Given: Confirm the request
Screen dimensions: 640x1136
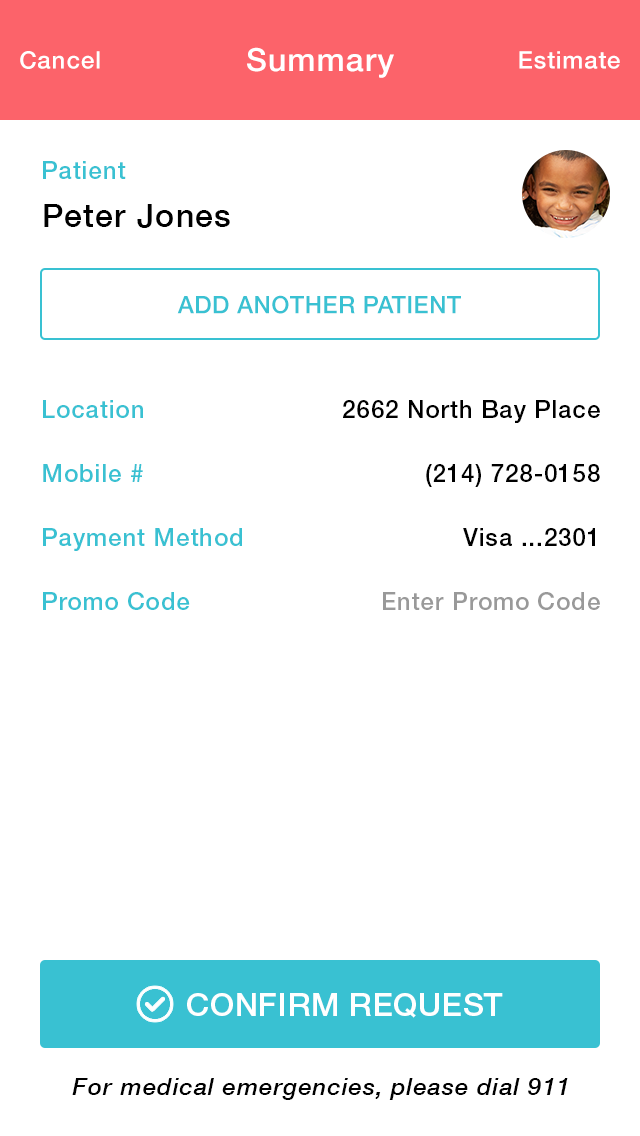Looking at the screenshot, I should pyautogui.click(x=320, y=1004).
